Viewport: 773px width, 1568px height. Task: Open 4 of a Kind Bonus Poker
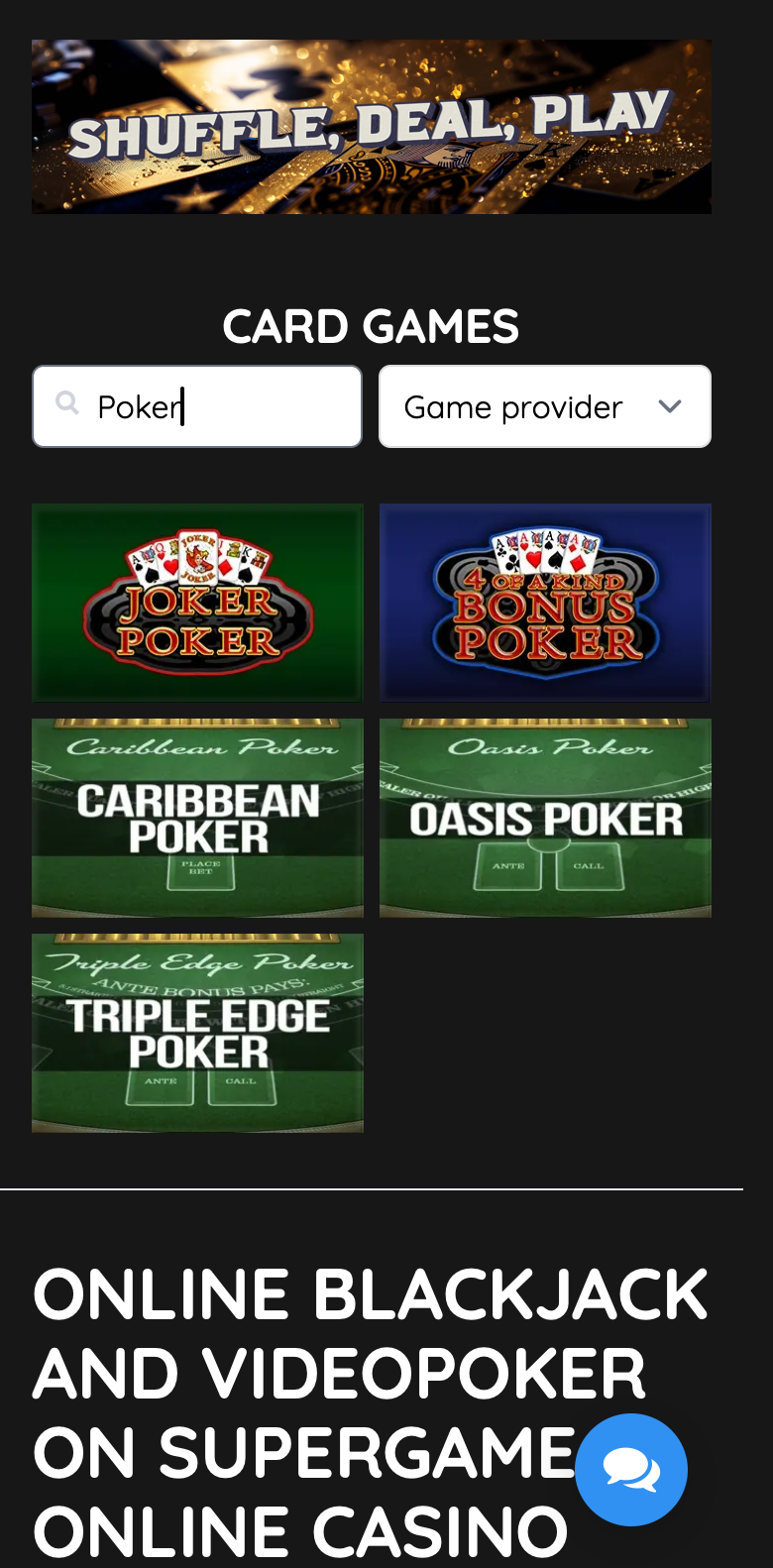(x=545, y=603)
